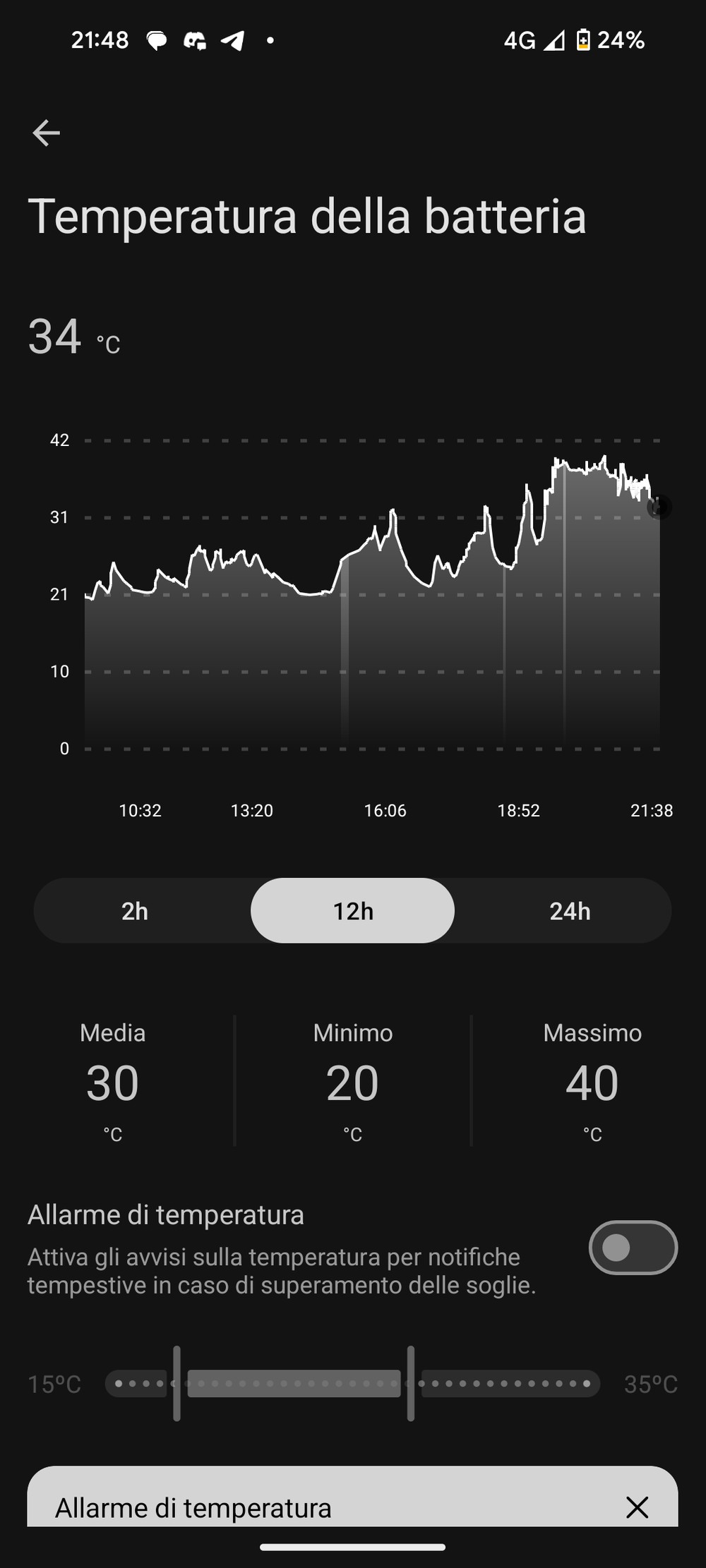706x1568 pixels.
Task: Select the 12h time range
Action: coord(352,911)
